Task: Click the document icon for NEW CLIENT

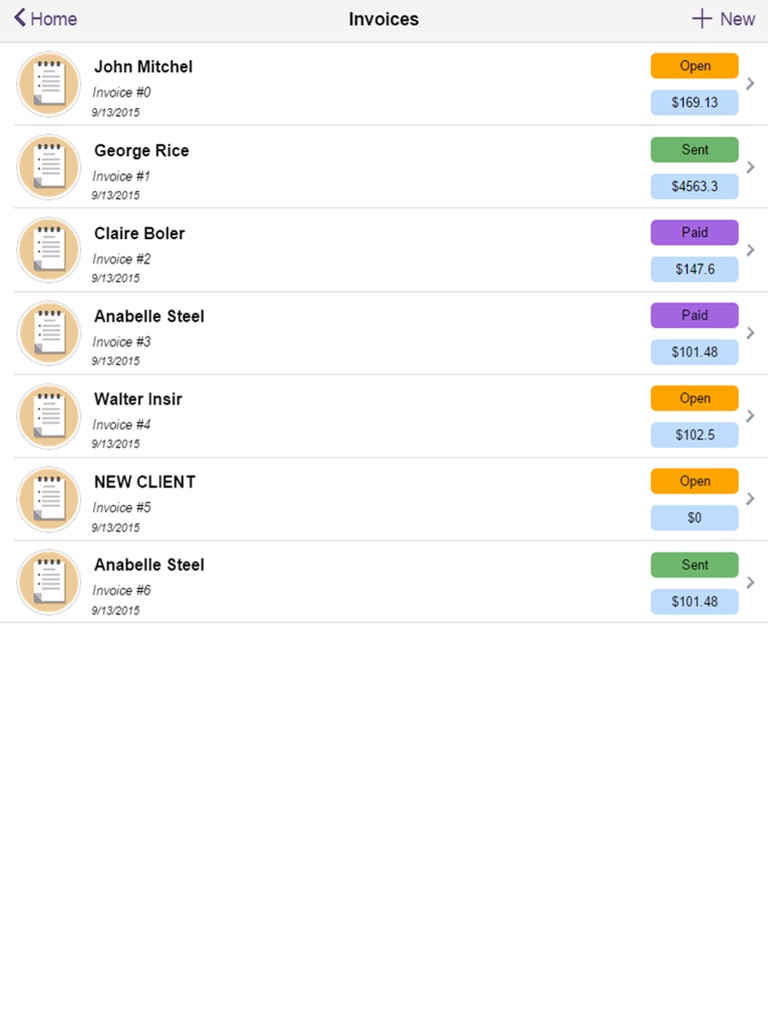Action: (x=48, y=498)
